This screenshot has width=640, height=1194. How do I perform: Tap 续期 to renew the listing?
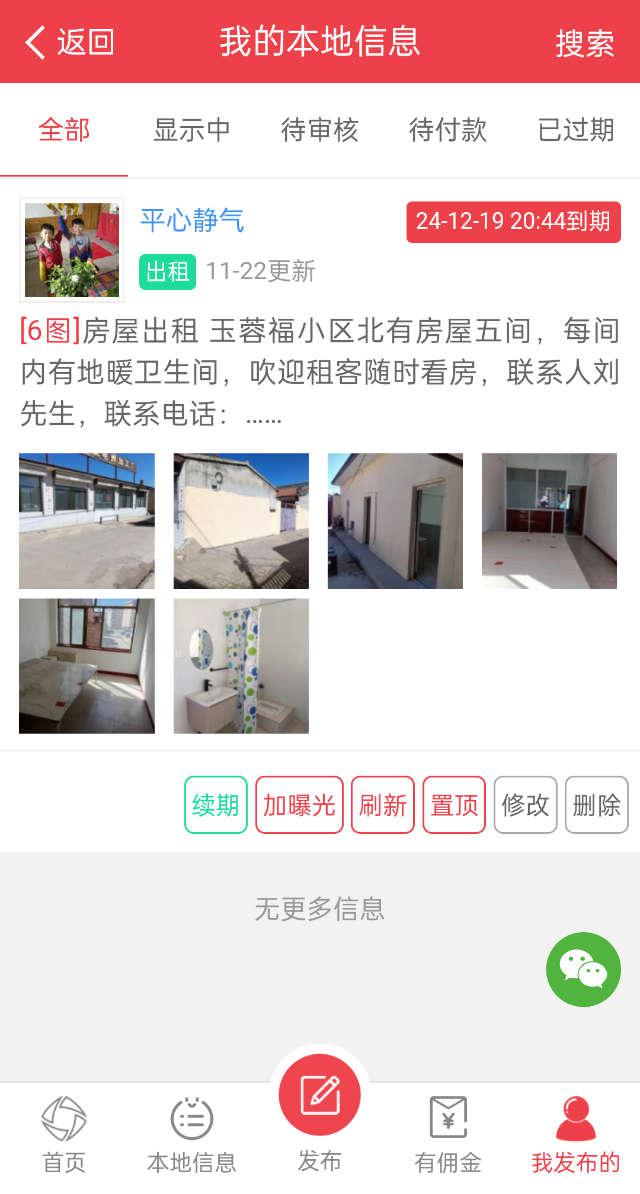coord(216,805)
